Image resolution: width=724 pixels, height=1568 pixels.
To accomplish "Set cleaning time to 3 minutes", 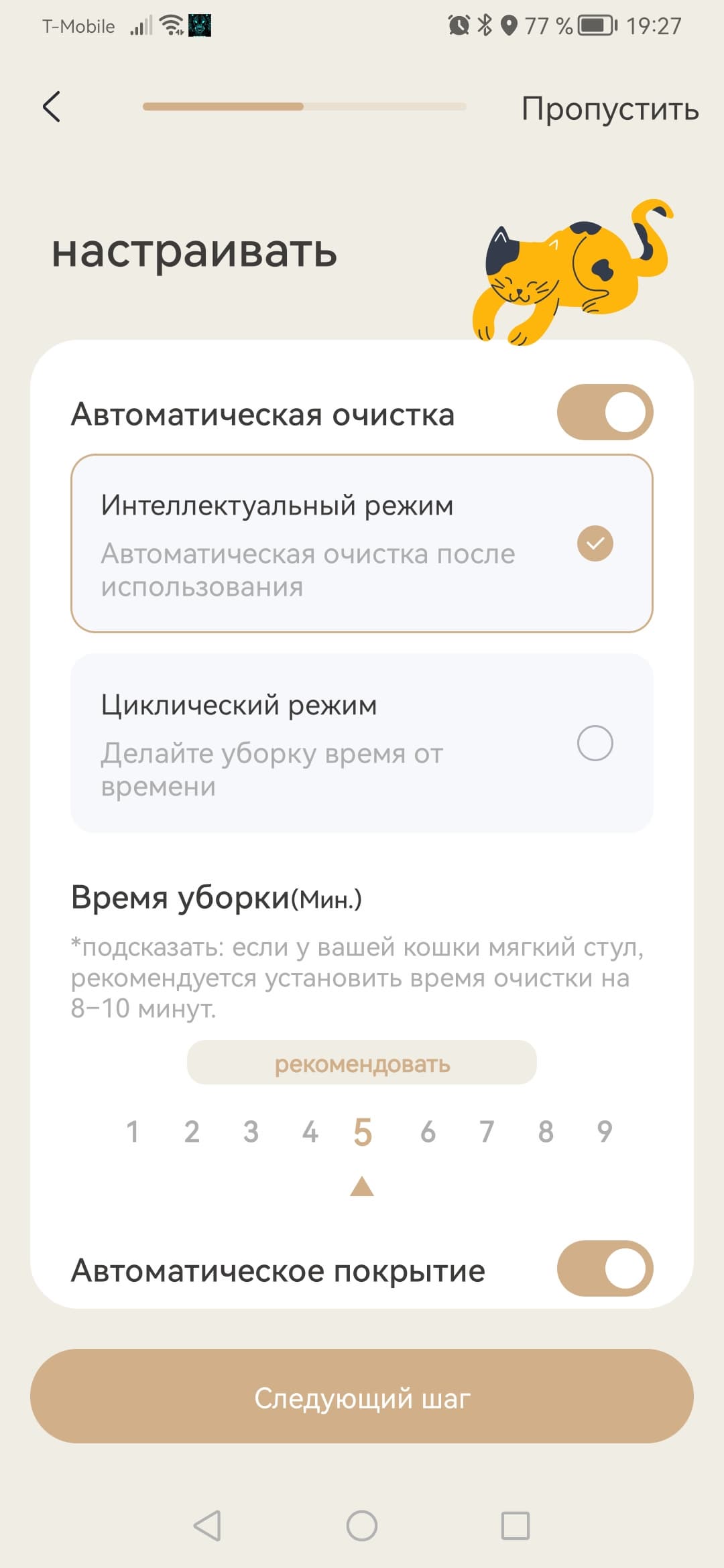I will point(251,1132).
